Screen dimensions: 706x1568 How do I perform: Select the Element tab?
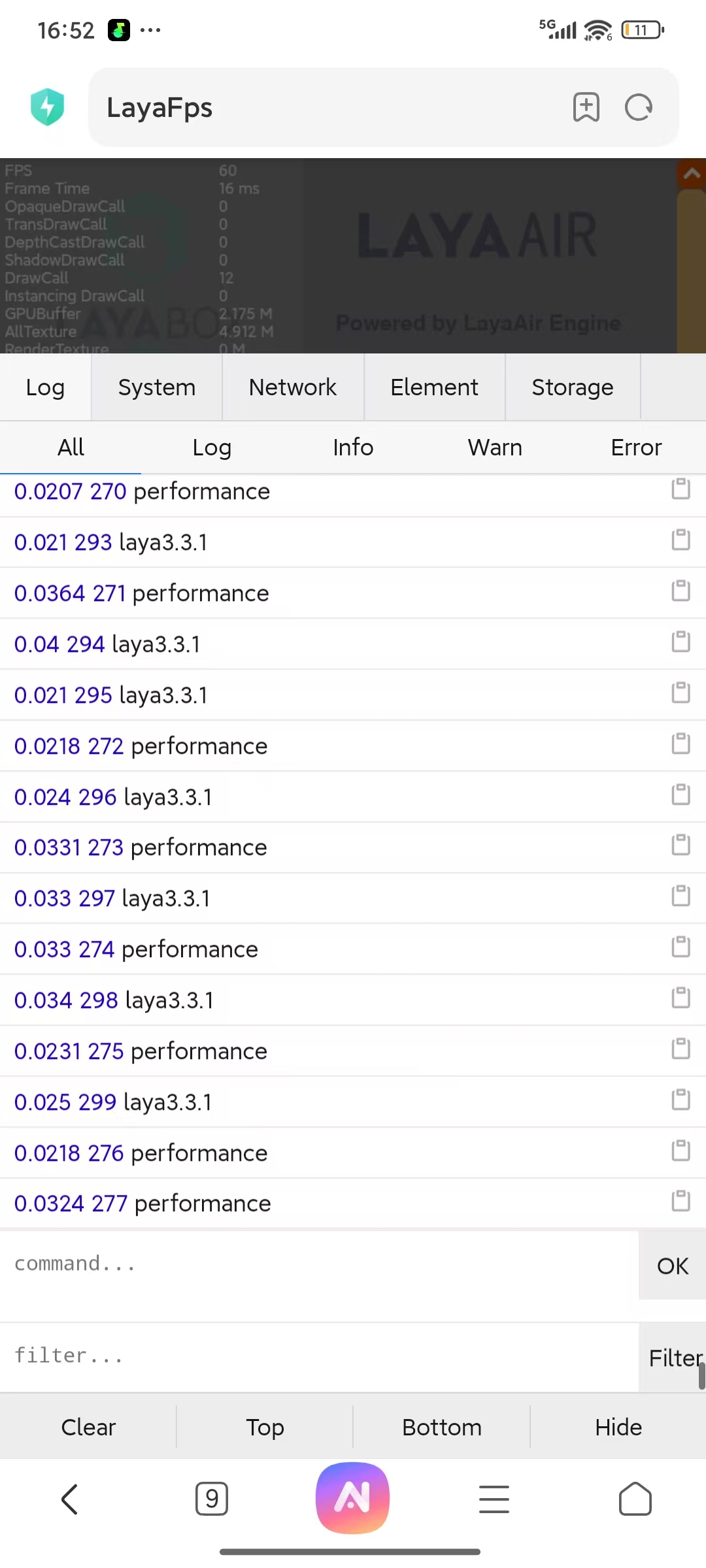click(x=435, y=387)
